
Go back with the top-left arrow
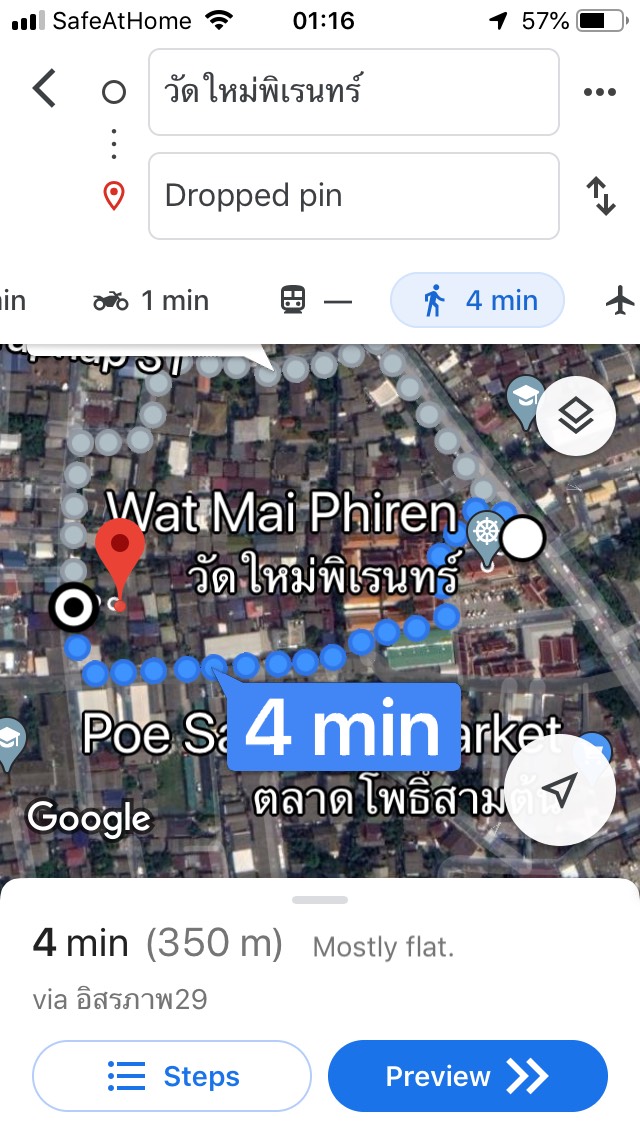(x=44, y=91)
